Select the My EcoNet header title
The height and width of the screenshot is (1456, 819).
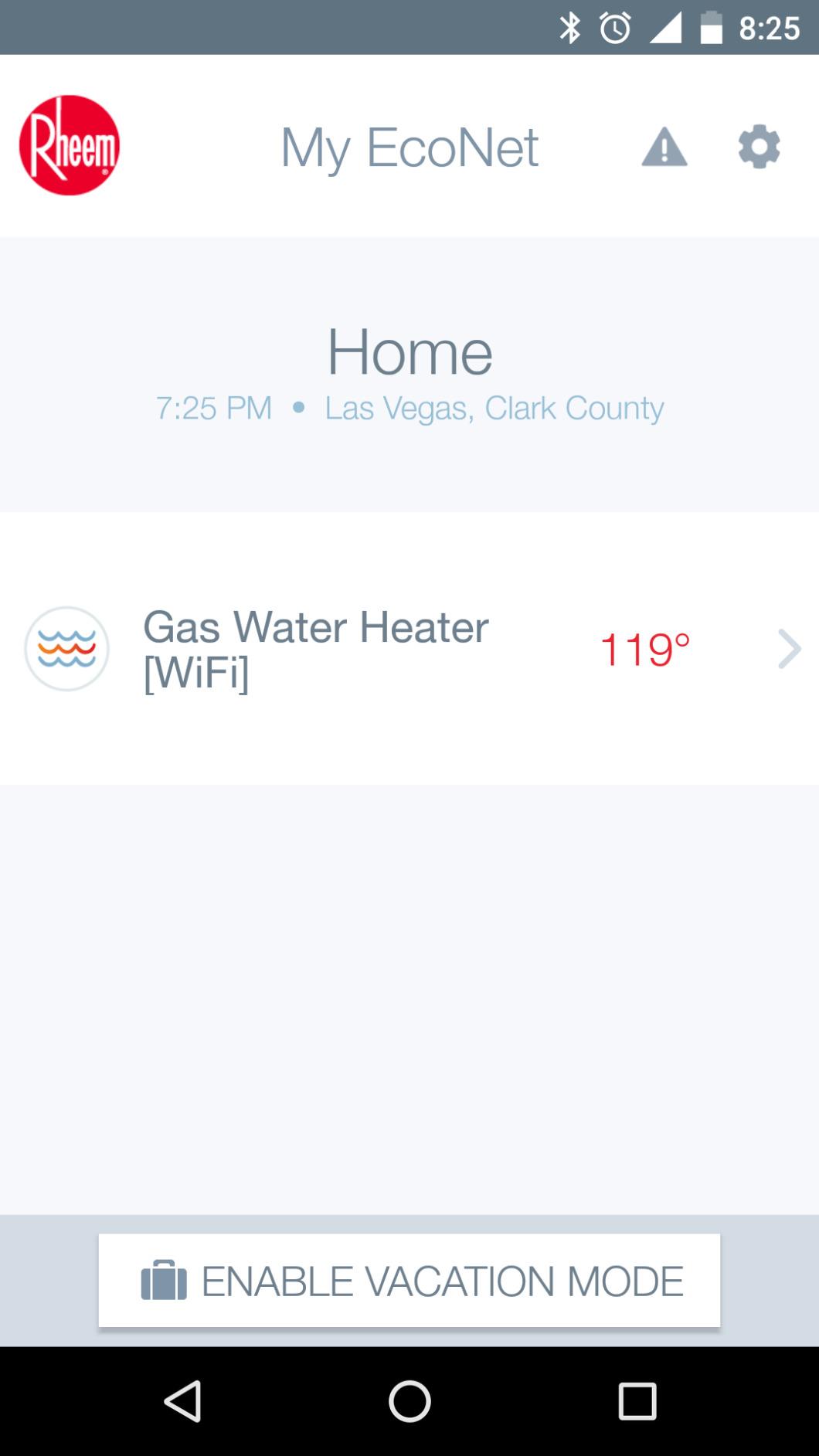pos(409,148)
